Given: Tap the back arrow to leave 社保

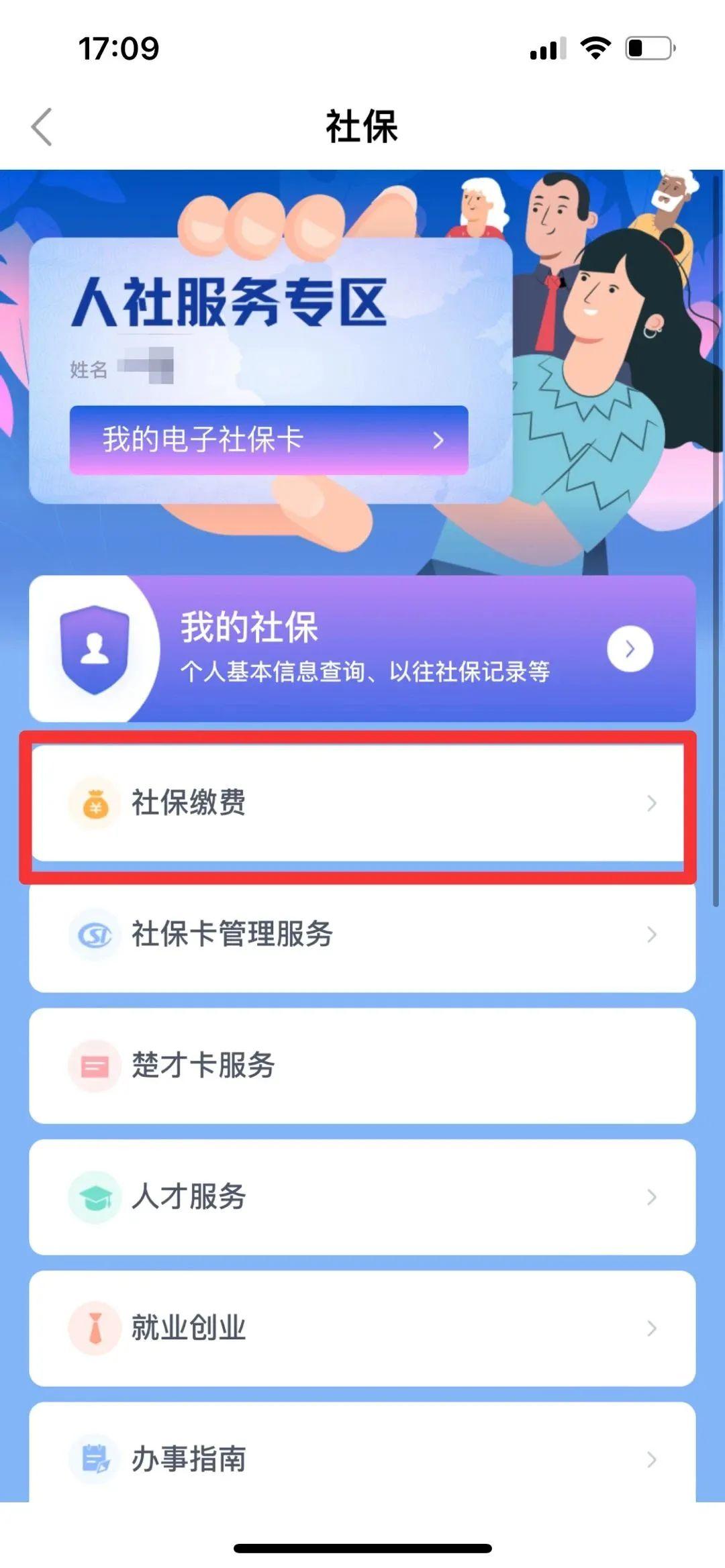Looking at the screenshot, I should coord(42,126).
